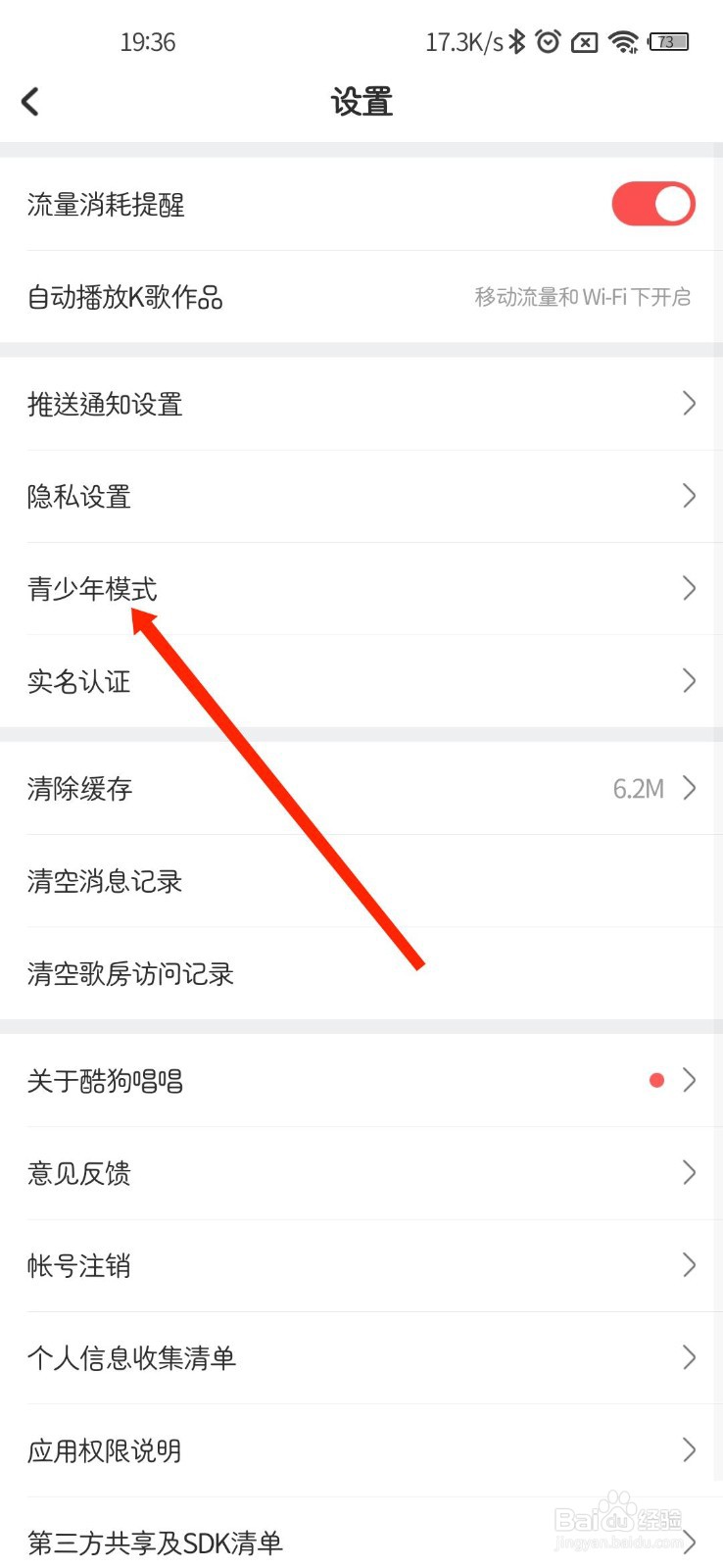723x1568 pixels.
Task: Tap 意见反馈 to send feedback
Action: (x=361, y=1172)
